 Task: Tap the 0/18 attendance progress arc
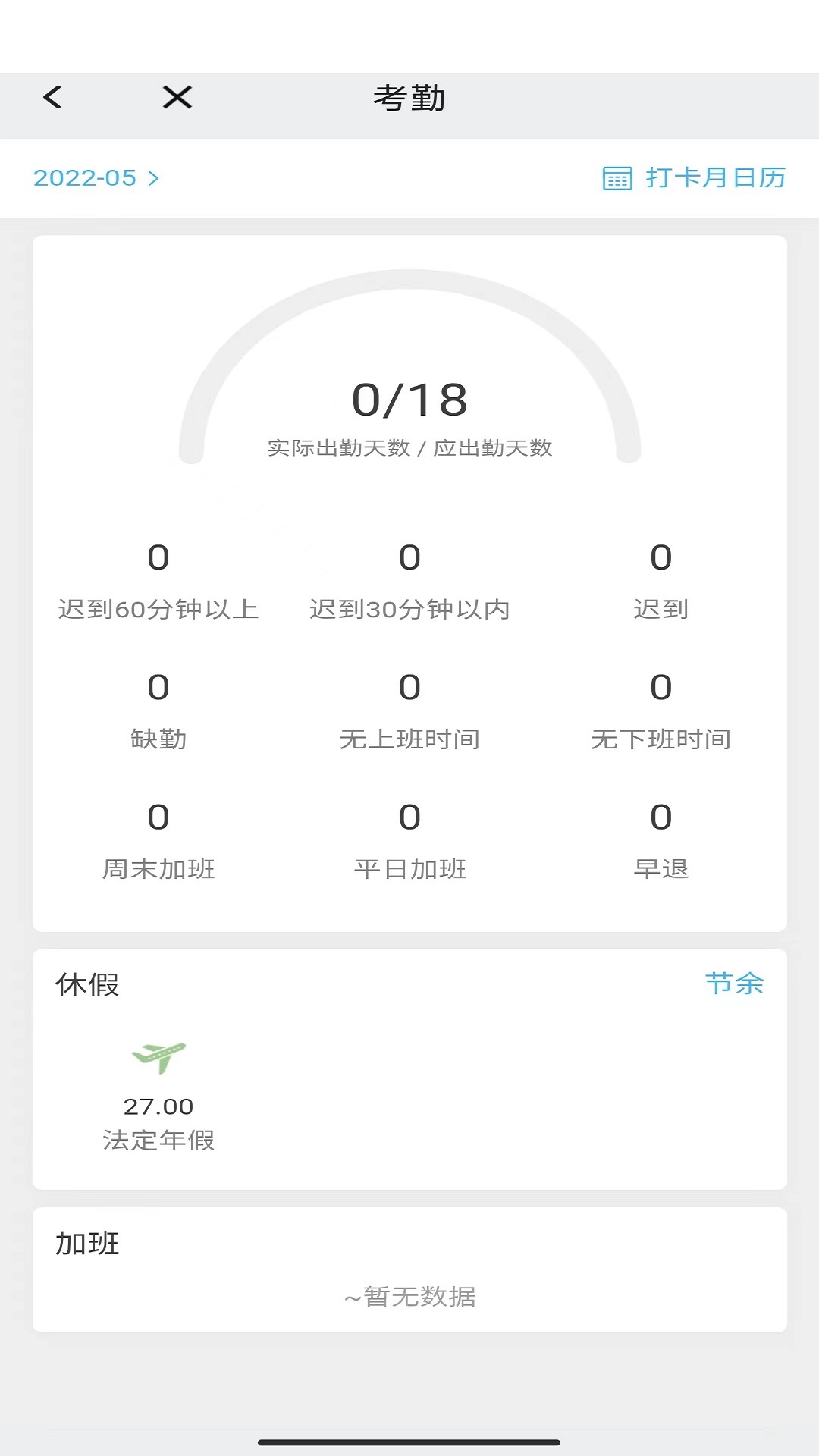coord(409,398)
